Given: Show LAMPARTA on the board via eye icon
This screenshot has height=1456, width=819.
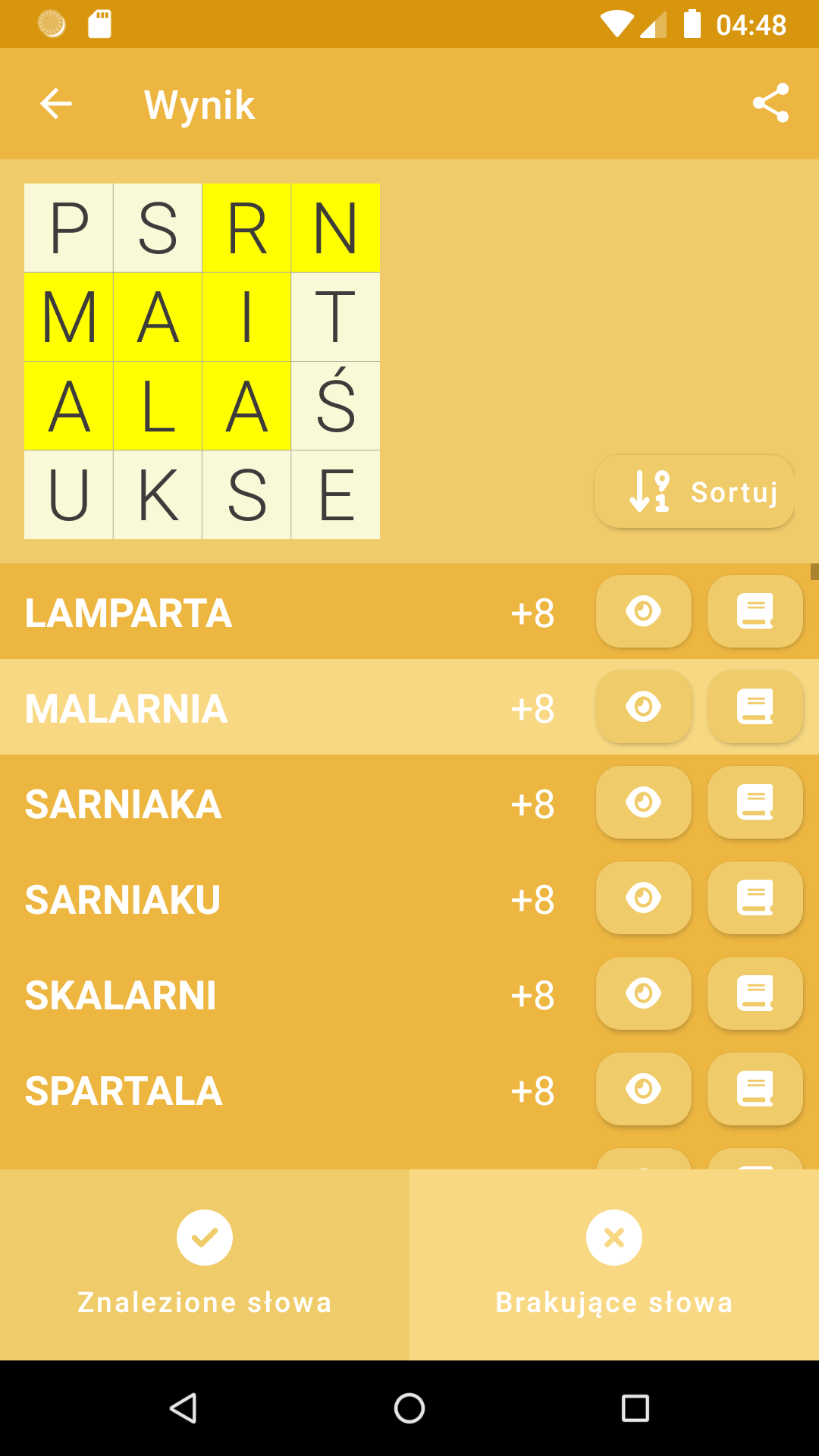Looking at the screenshot, I should (x=644, y=611).
